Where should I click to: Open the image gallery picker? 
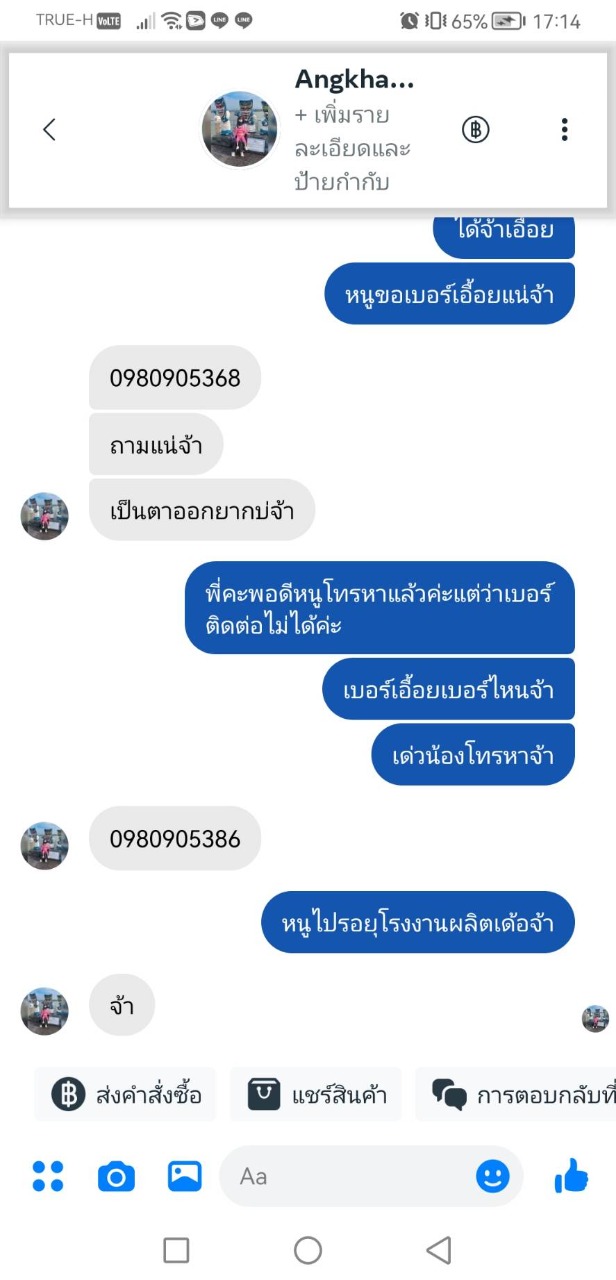(x=185, y=1176)
